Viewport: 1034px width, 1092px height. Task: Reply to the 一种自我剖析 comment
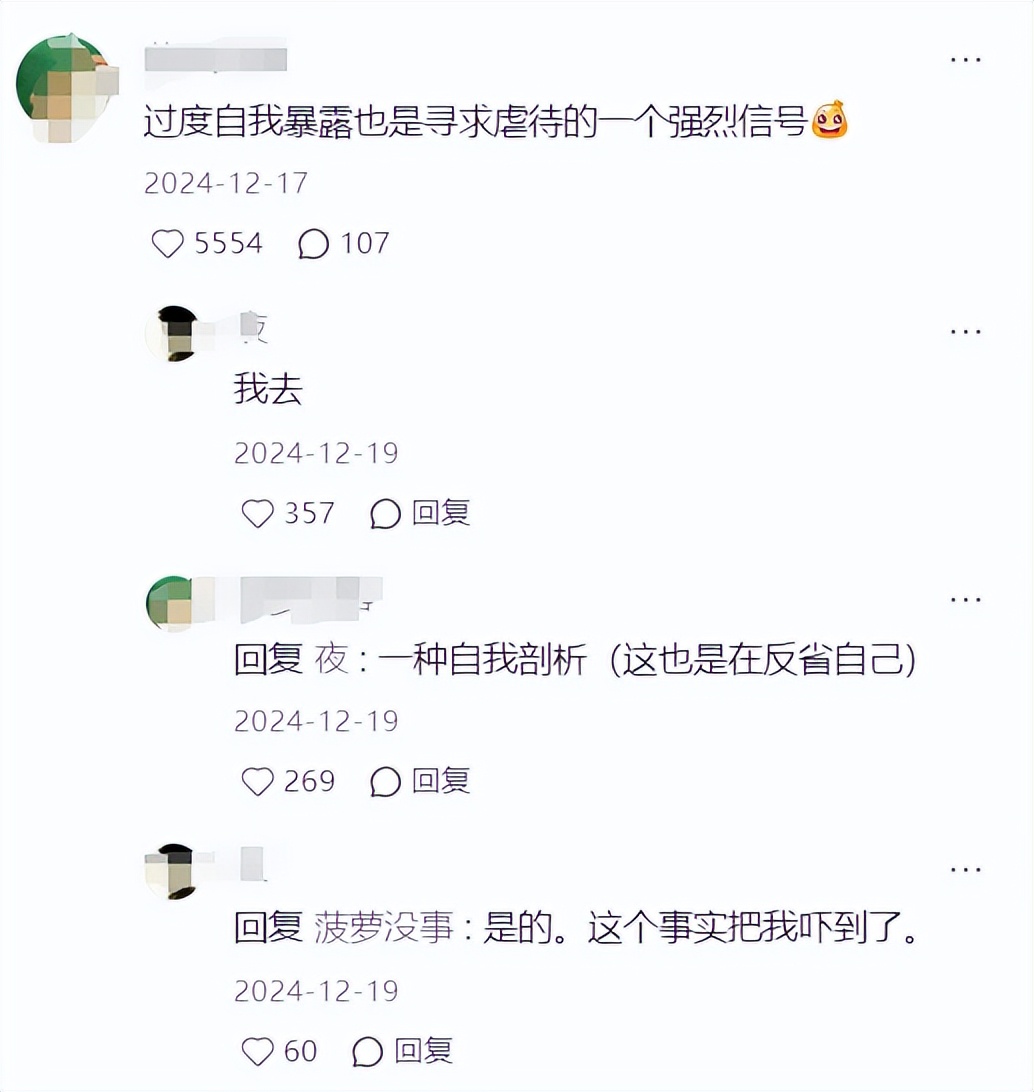[x=420, y=781]
